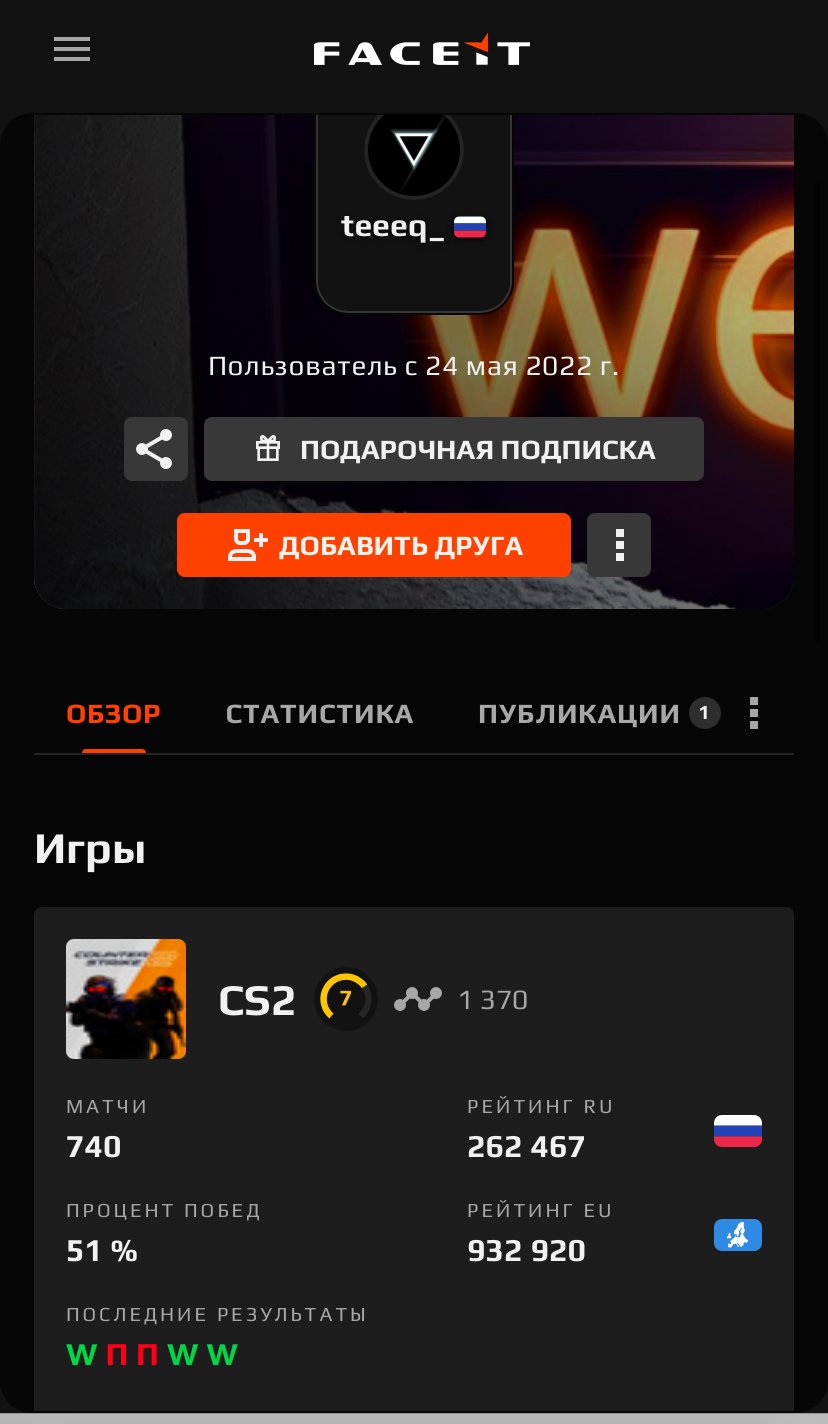Tap the share profile icon
This screenshot has height=1424, width=828.
[x=155, y=449]
